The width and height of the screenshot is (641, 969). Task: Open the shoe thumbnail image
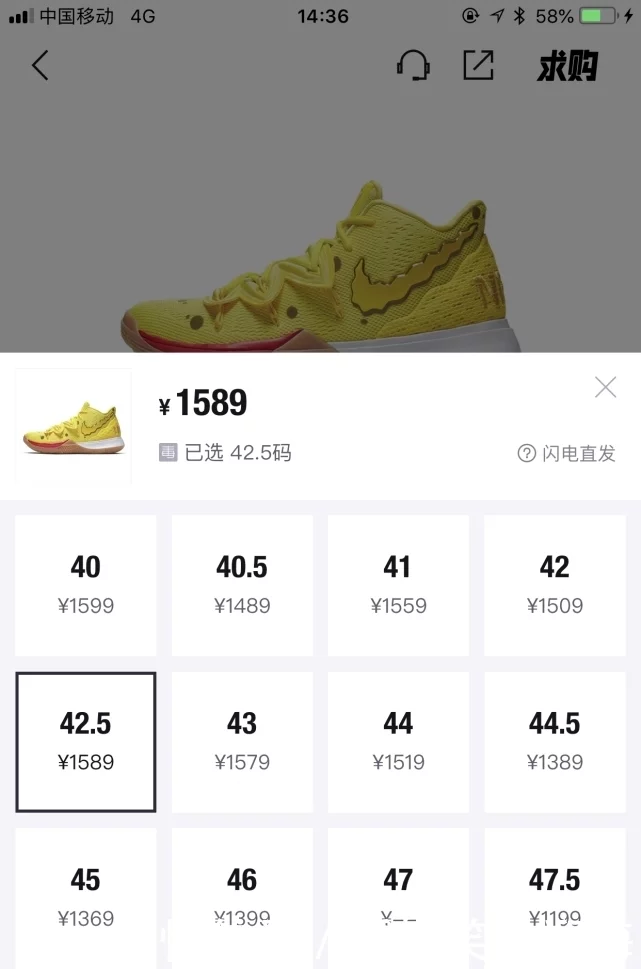pyautogui.click(x=74, y=426)
